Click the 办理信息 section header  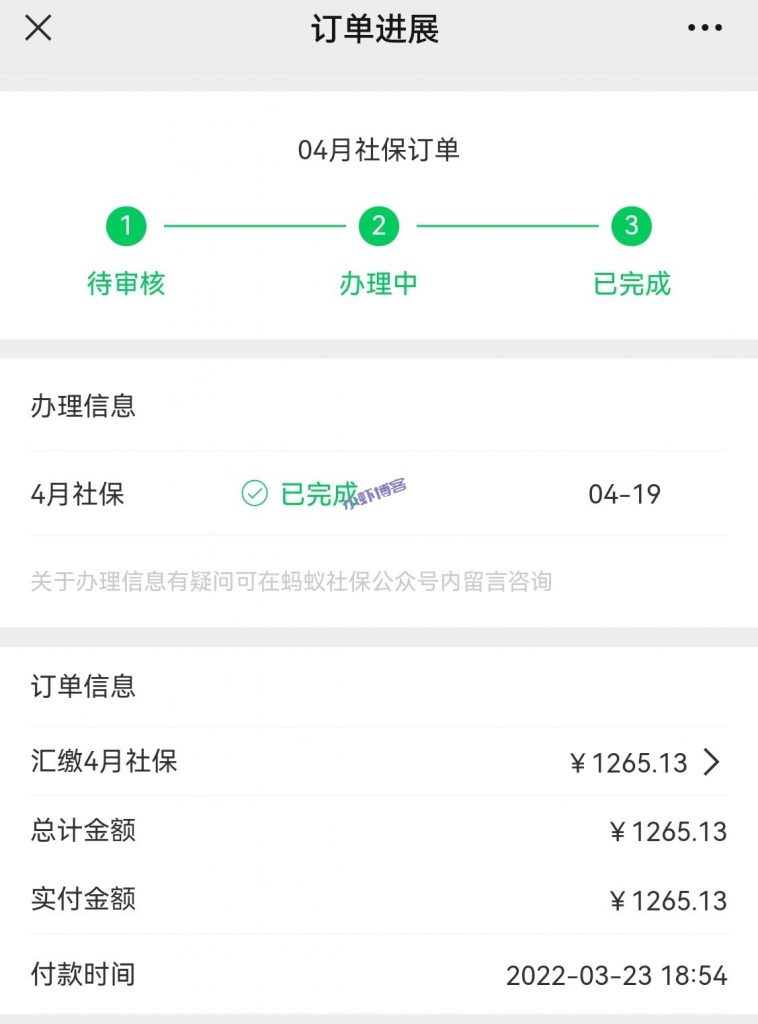[x=82, y=407]
